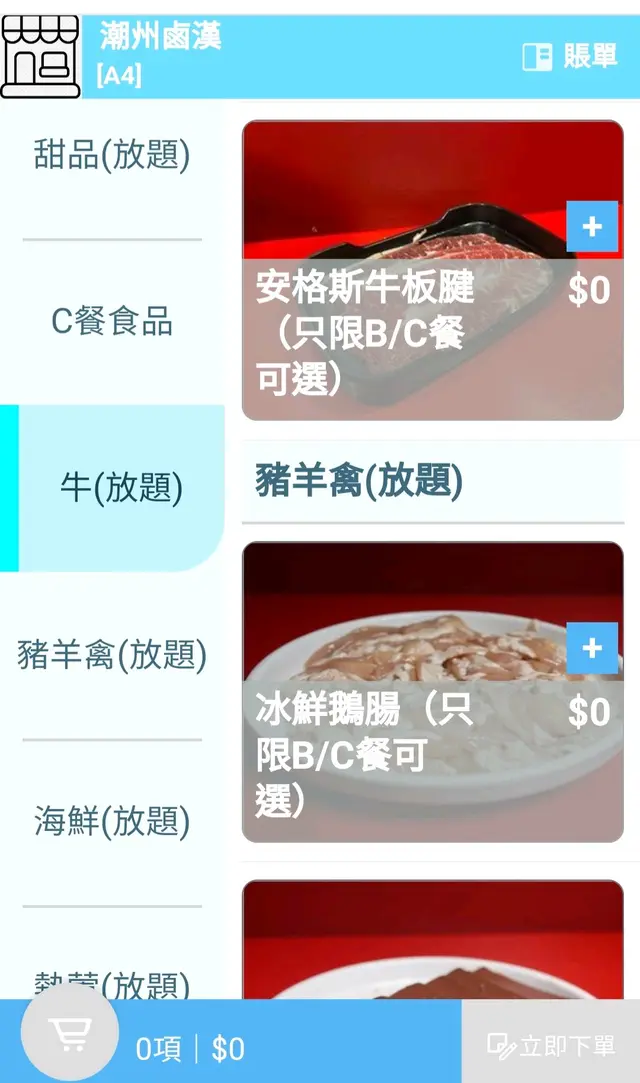640x1083 pixels.
Task: Select the 牛(放題) category
Action: (x=121, y=488)
